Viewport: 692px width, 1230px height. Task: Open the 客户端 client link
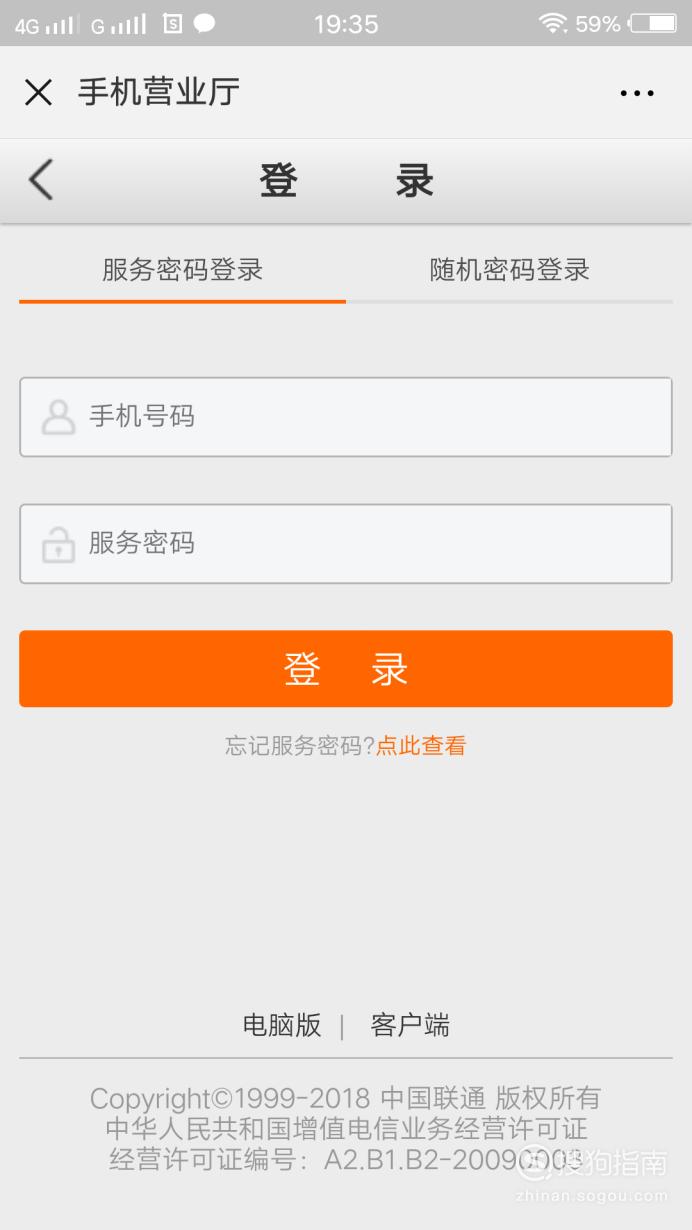point(410,1025)
